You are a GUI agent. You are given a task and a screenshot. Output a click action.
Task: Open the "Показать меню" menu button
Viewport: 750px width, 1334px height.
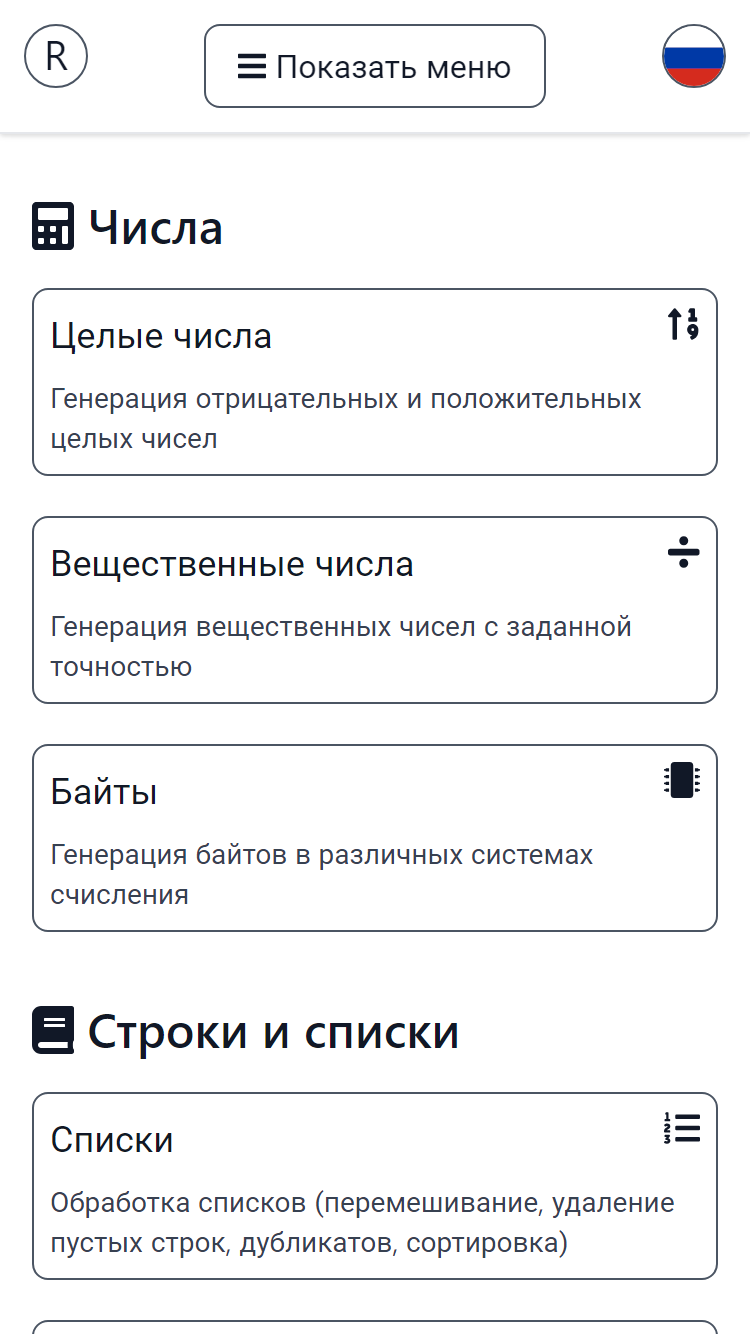(375, 66)
